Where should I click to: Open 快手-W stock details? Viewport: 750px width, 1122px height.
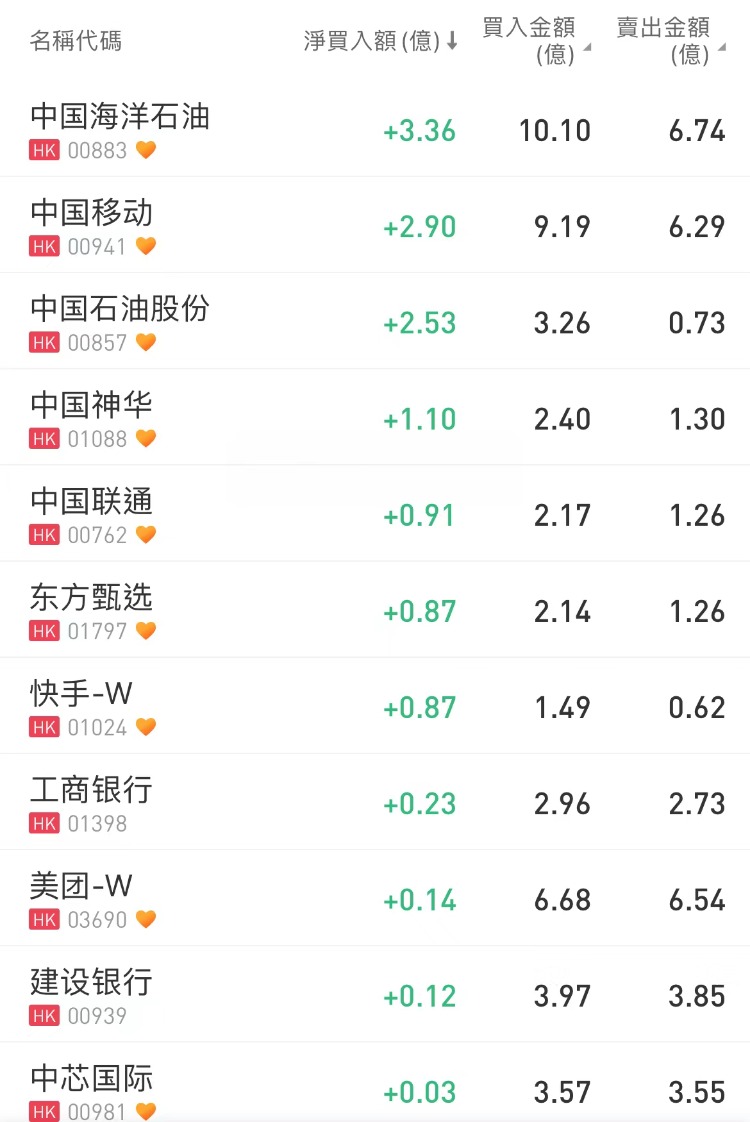[82, 705]
